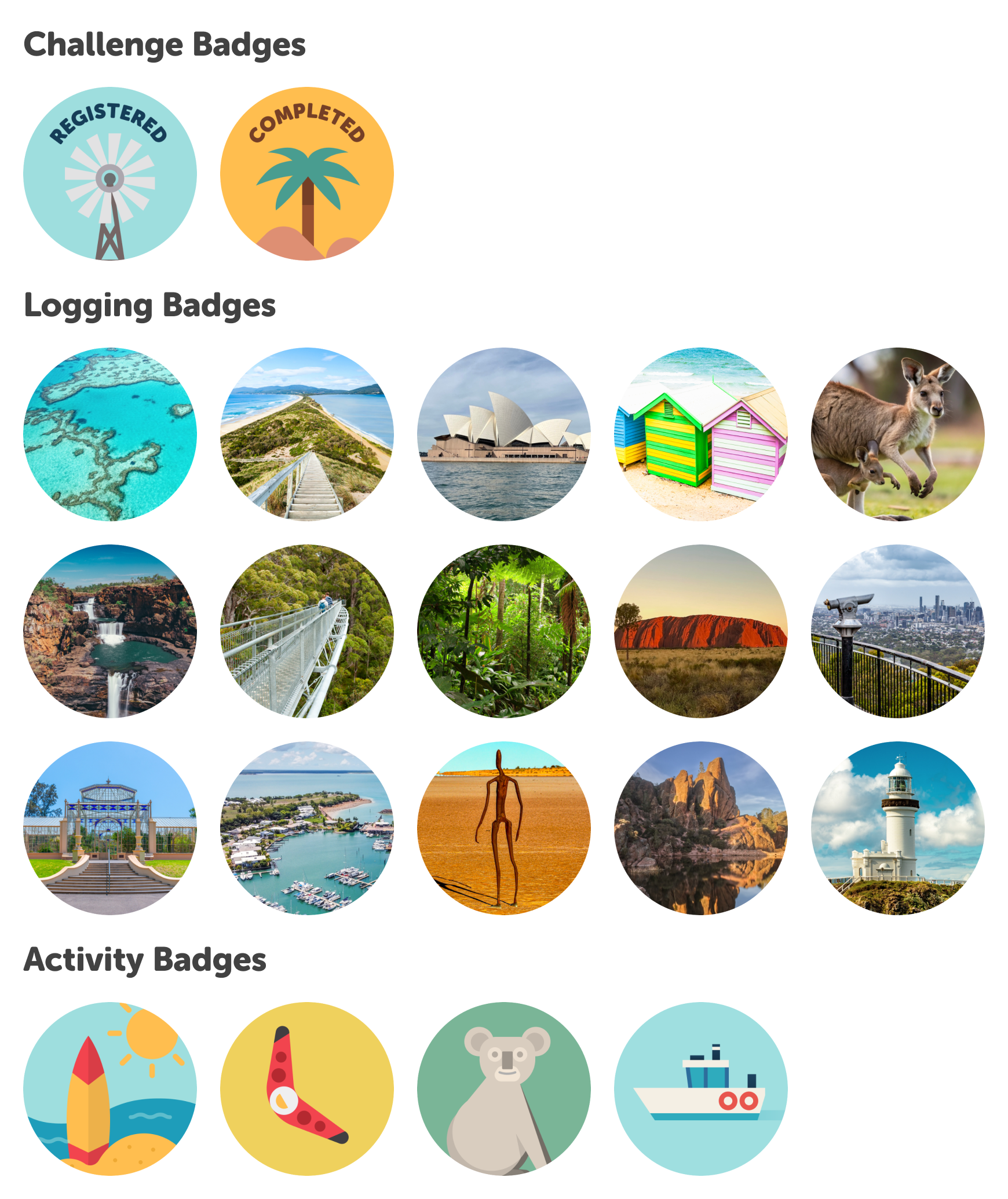This screenshot has width=1008, height=1199.
Task: Select the treetop walkway badge
Action: click(x=307, y=631)
